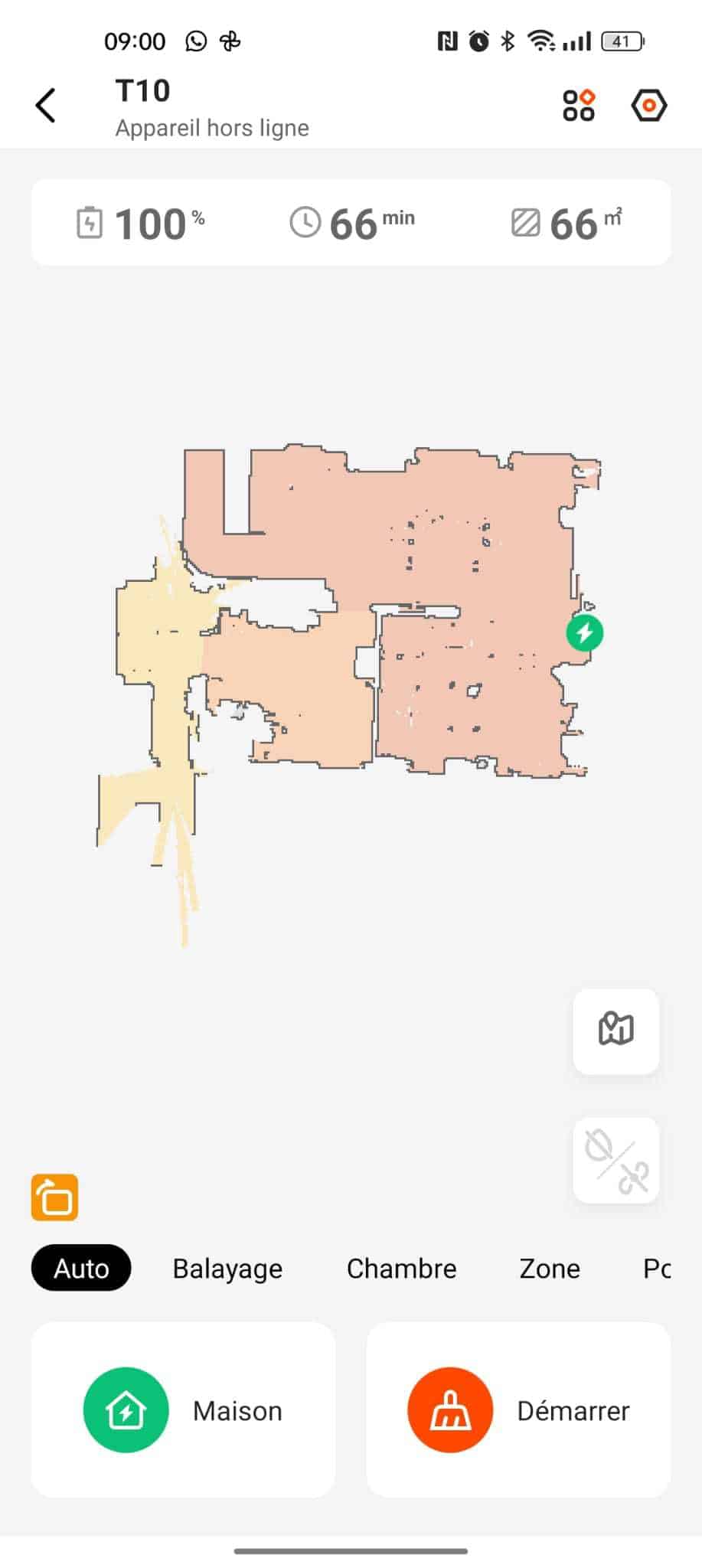Open map management with the map icon

(x=616, y=1031)
